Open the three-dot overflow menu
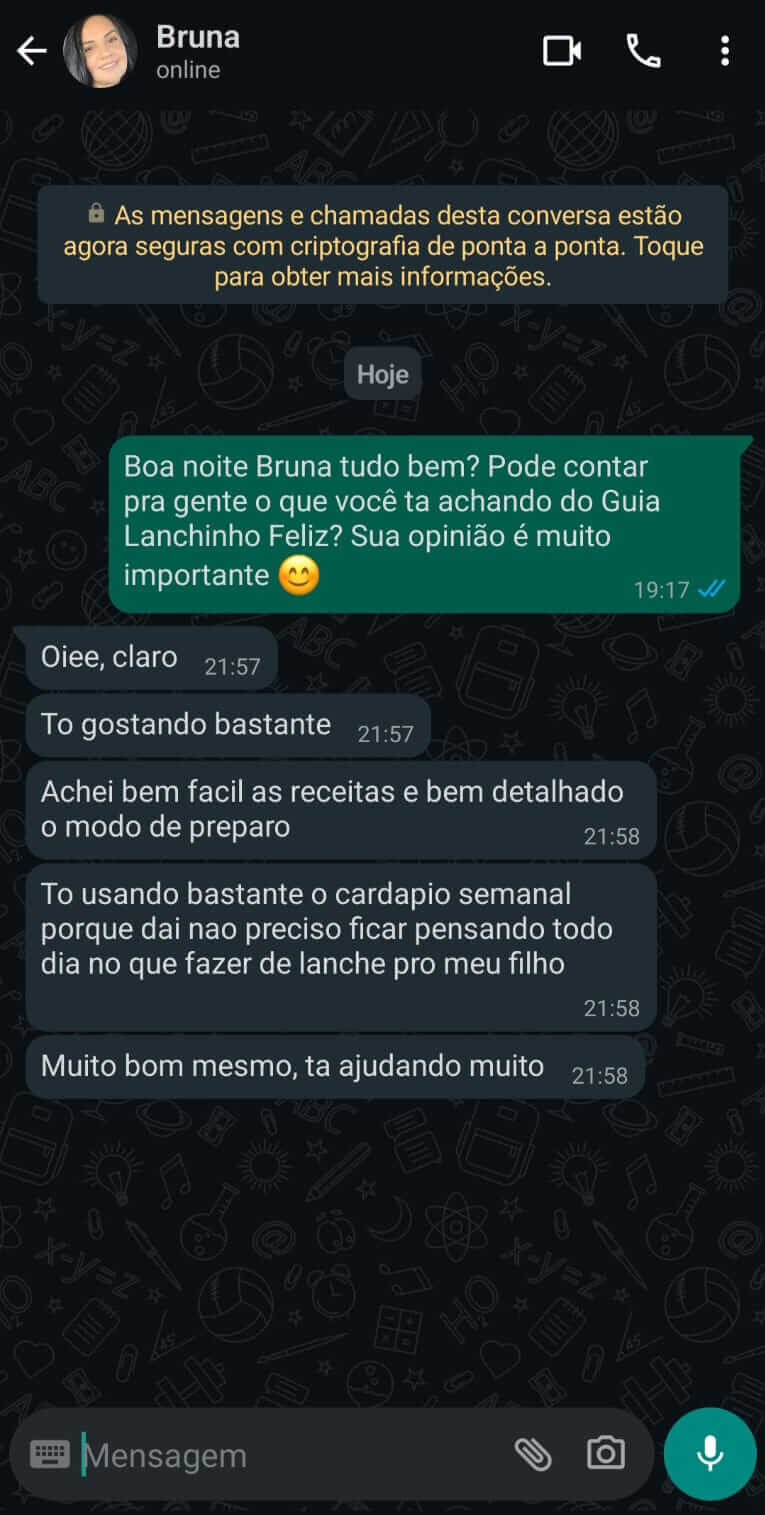 (x=725, y=50)
